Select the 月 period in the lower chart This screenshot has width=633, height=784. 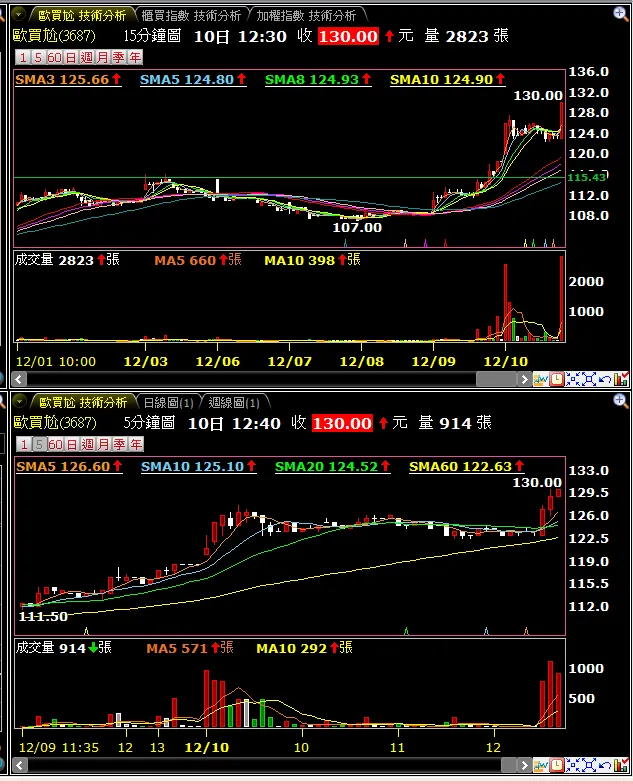click(103, 444)
